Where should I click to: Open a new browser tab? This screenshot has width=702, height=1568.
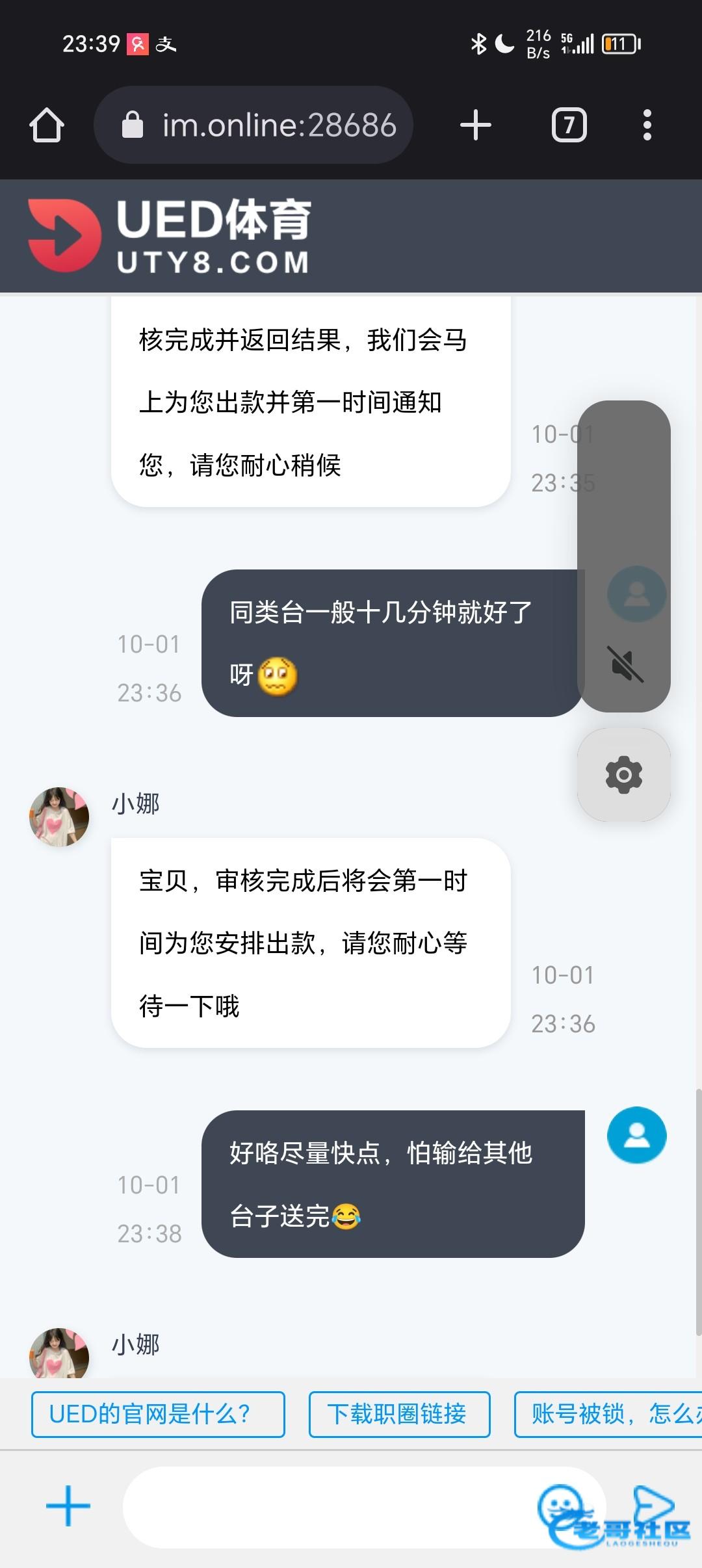click(x=475, y=125)
